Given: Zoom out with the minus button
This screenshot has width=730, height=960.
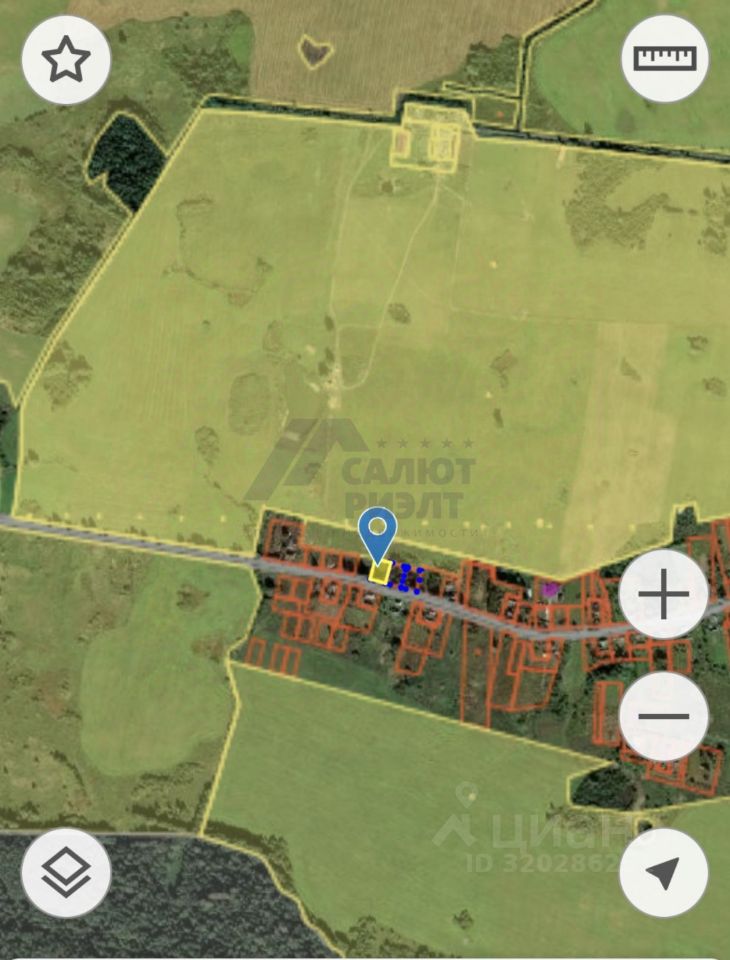Looking at the screenshot, I should pyautogui.click(x=664, y=716).
